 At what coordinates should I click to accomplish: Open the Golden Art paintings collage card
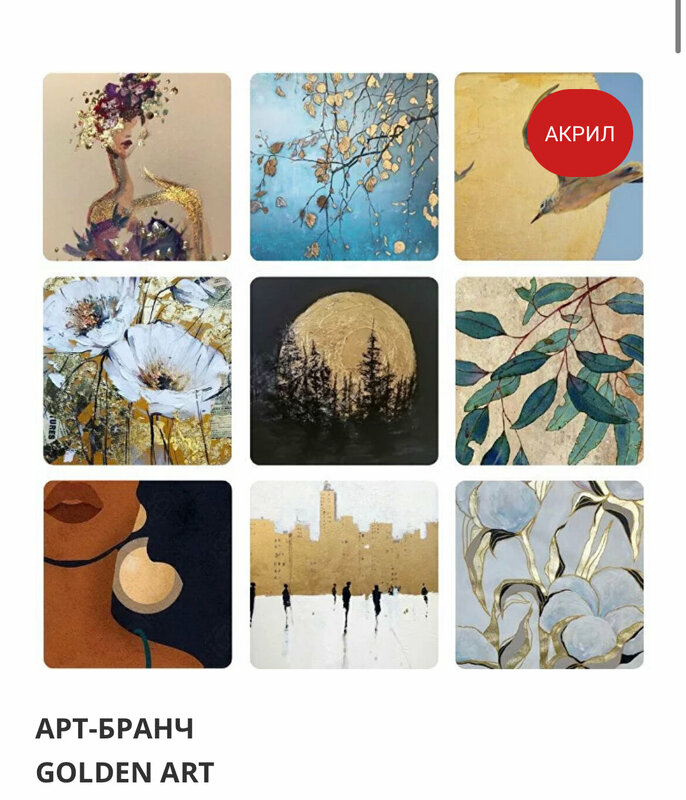(343, 370)
